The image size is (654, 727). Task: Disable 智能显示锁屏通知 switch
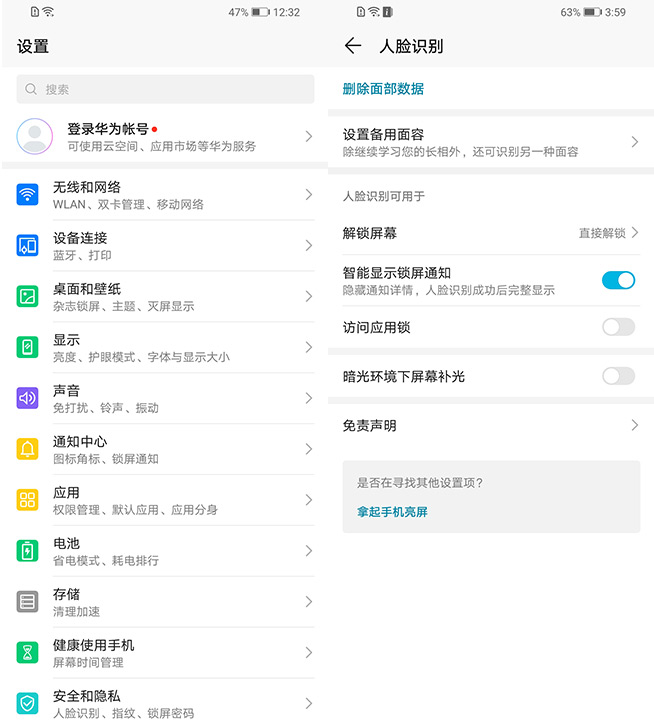click(x=618, y=280)
